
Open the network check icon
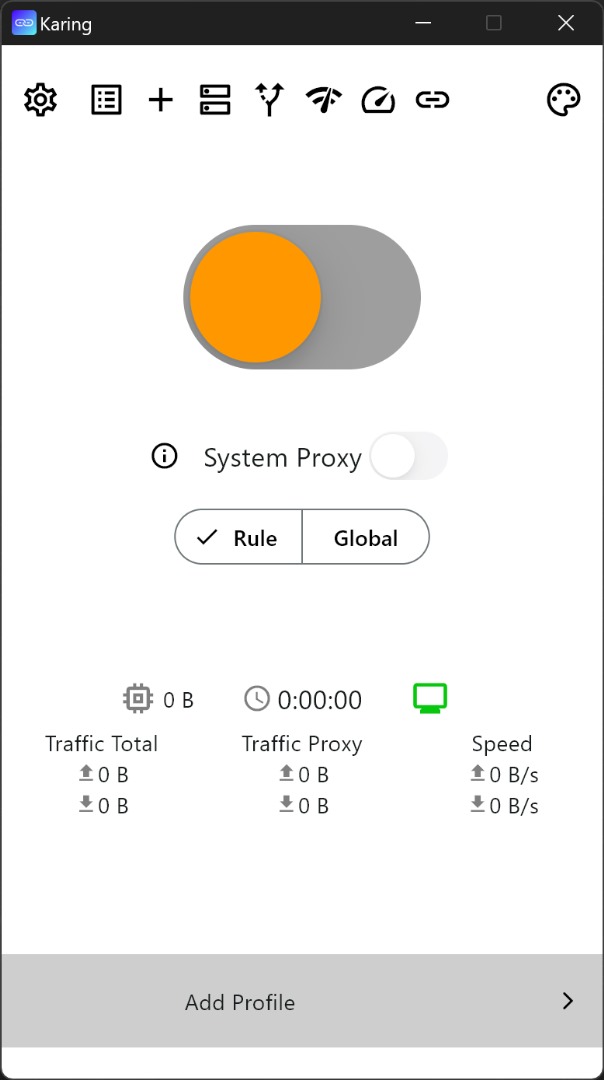(x=324, y=100)
